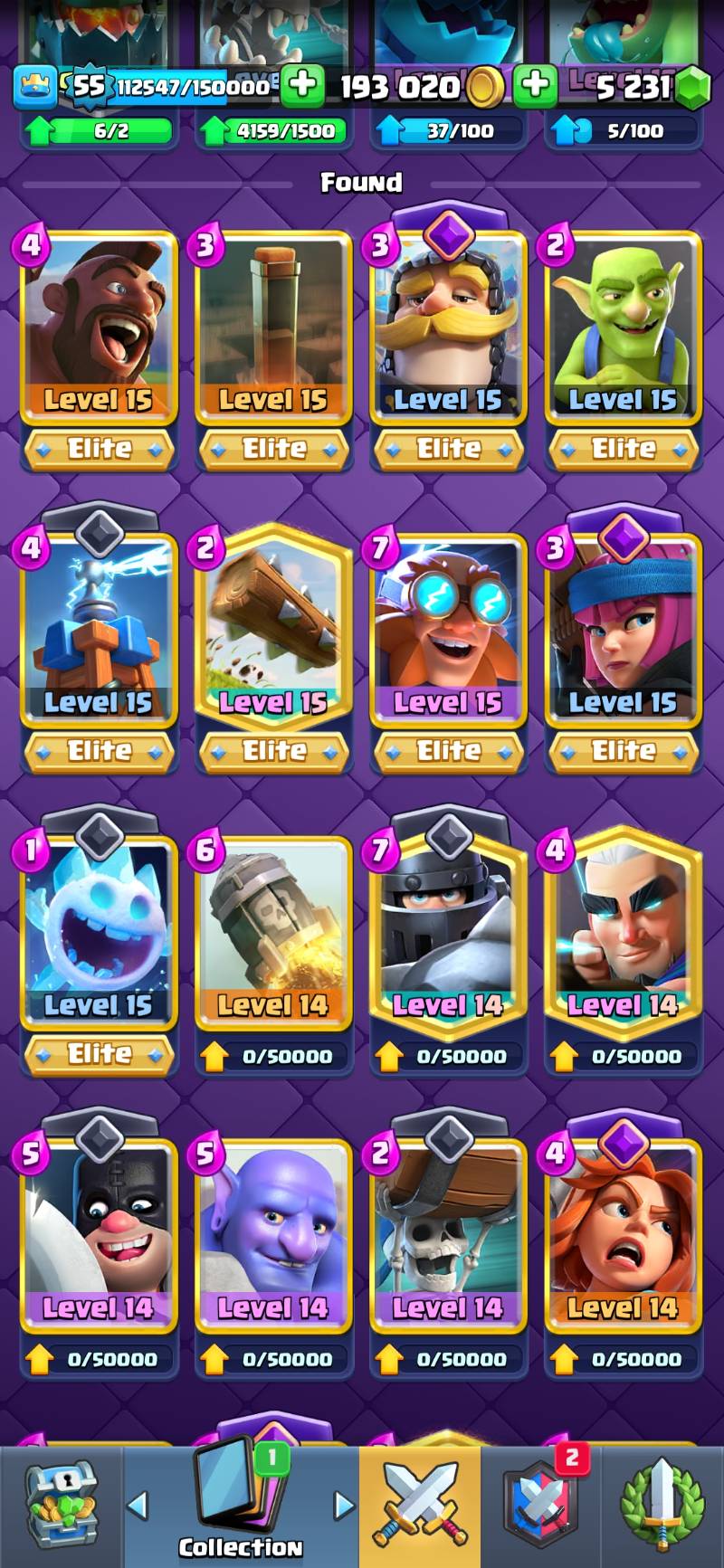Image resolution: width=724 pixels, height=1568 pixels.
Task: Open the Shop chest tab
Action: [61, 1506]
